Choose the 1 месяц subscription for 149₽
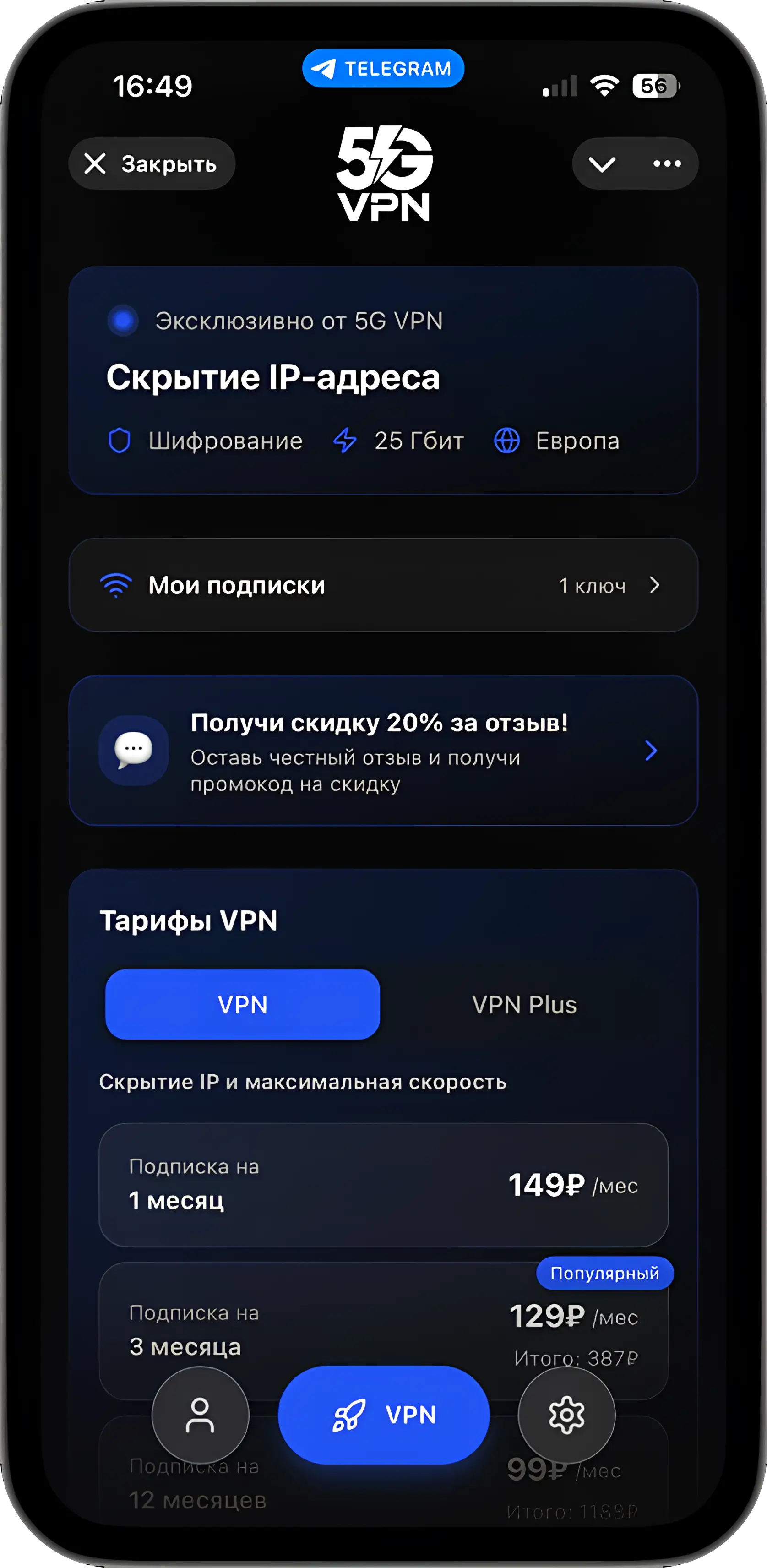This screenshot has height=1568, width=767. [x=383, y=1184]
